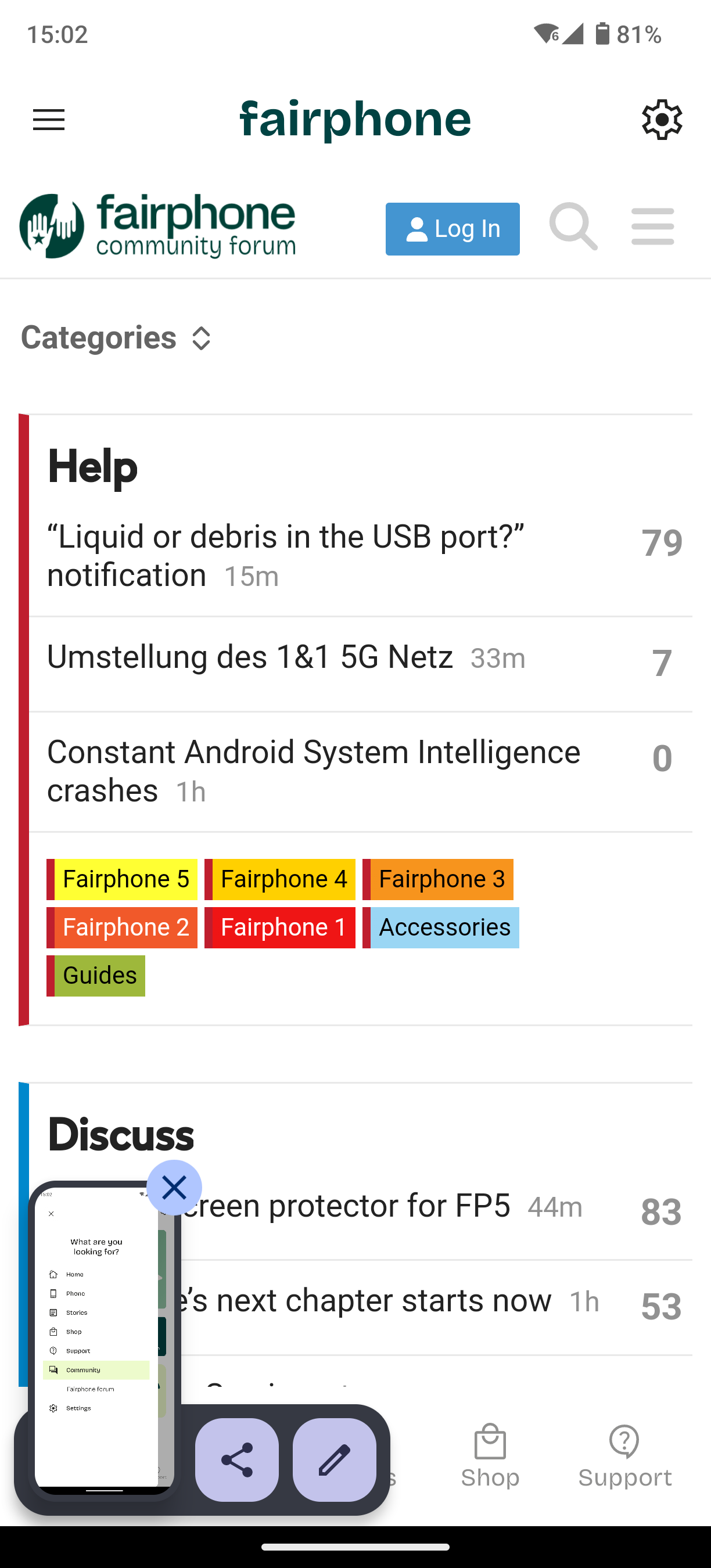This screenshot has width=711, height=1568.
Task: Open the Help category heading
Action: (x=92, y=467)
